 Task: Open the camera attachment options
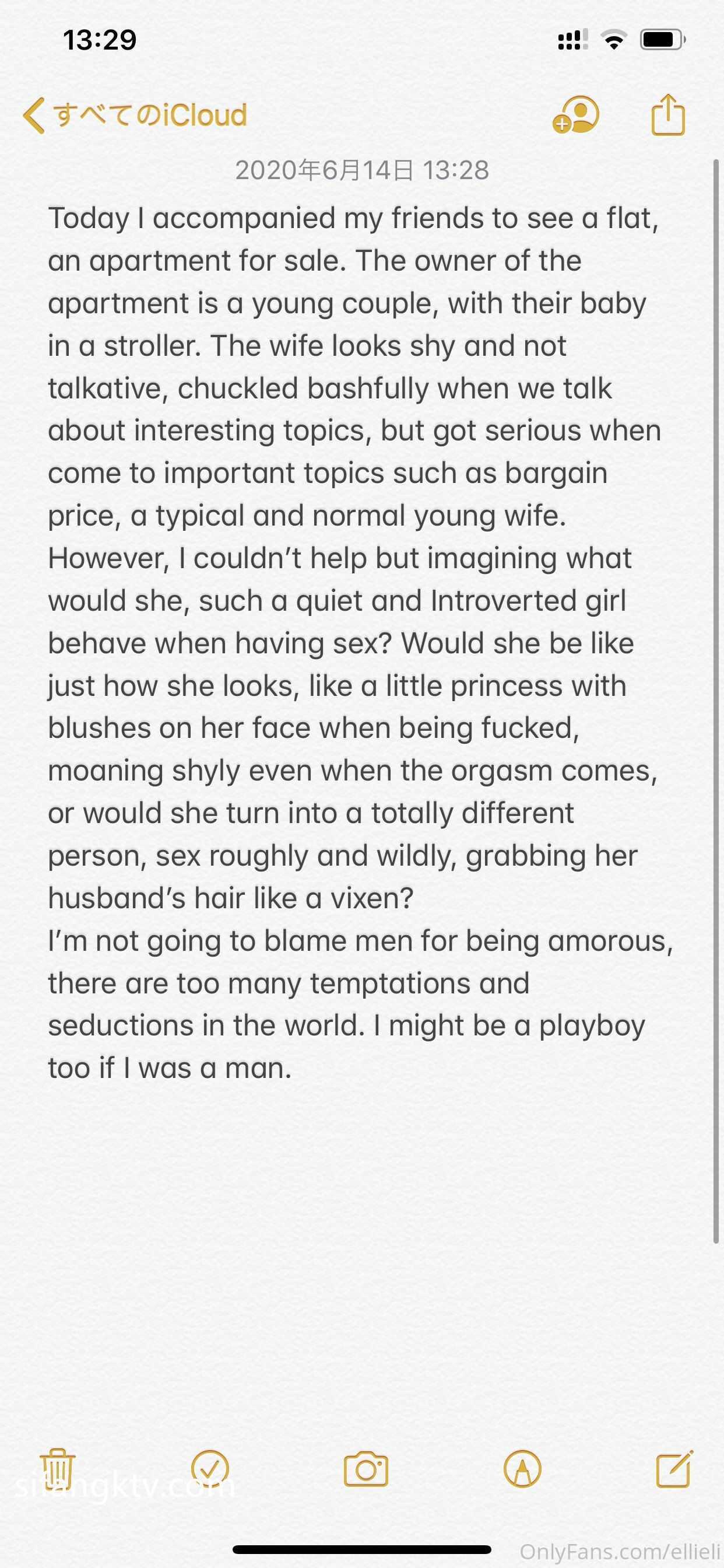coord(365,1469)
